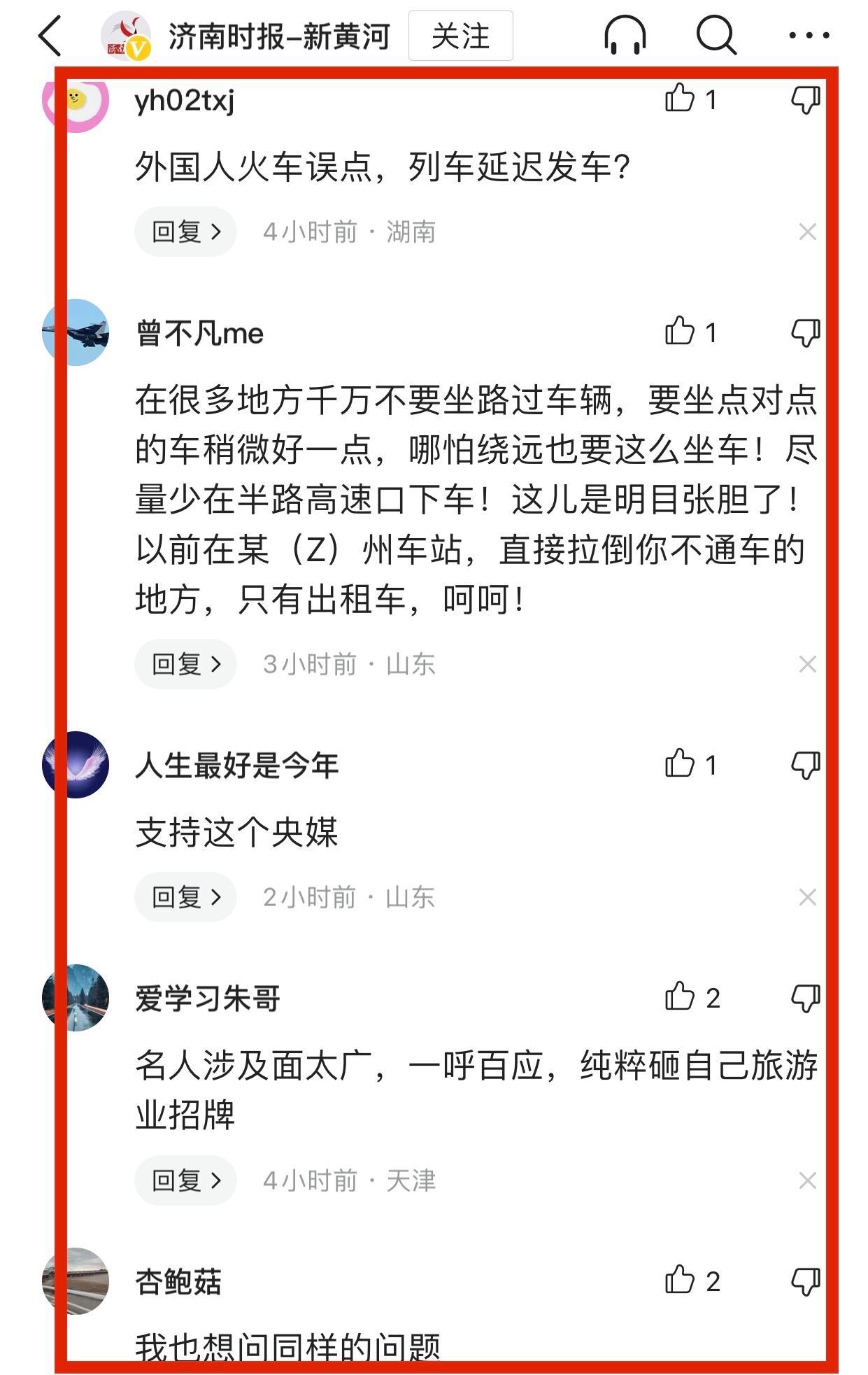This screenshot has height=1375, width=868.
Task: Go back using the top-left arrow
Action: tap(50, 36)
